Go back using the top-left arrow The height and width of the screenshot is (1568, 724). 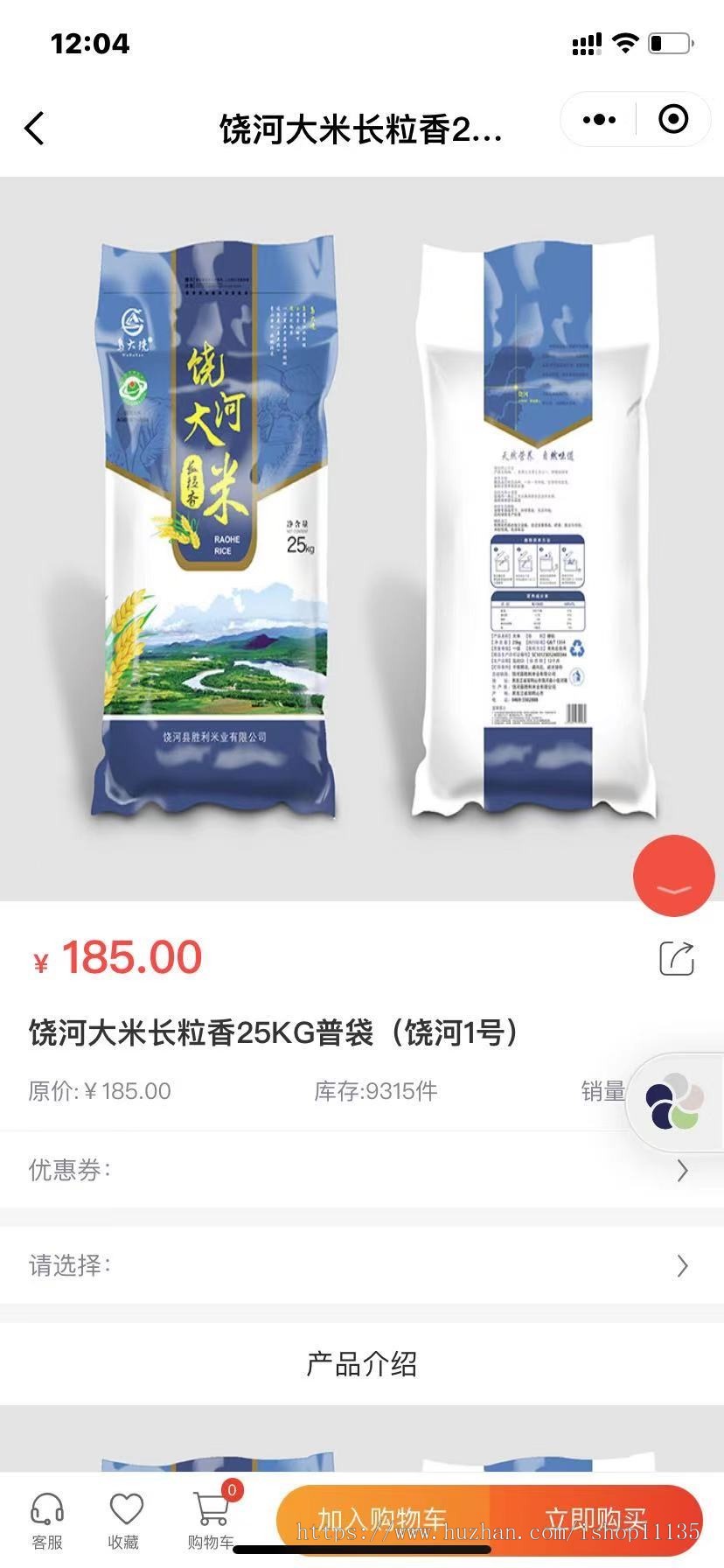click(x=35, y=129)
